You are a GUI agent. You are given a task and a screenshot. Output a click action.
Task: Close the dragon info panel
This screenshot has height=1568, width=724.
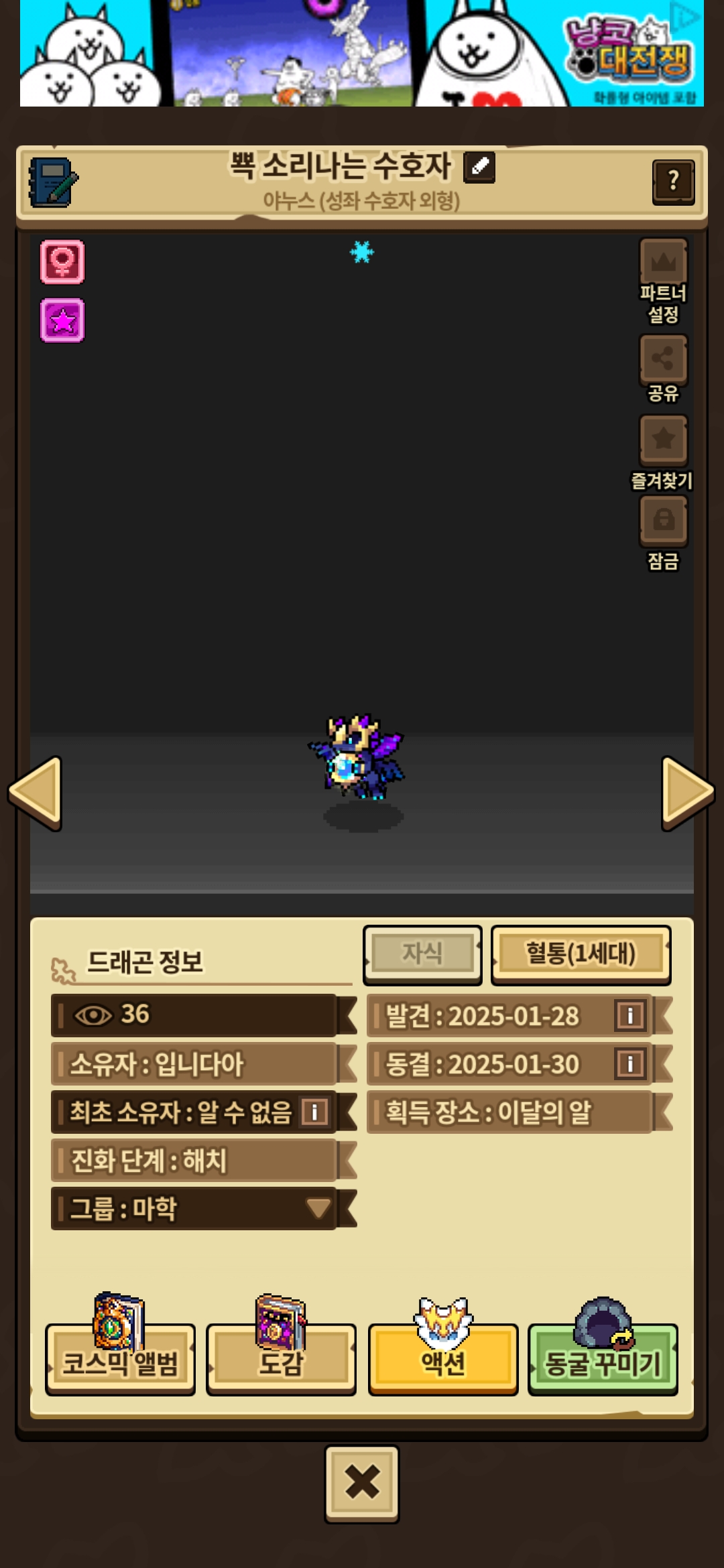pyautogui.click(x=362, y=1484)
